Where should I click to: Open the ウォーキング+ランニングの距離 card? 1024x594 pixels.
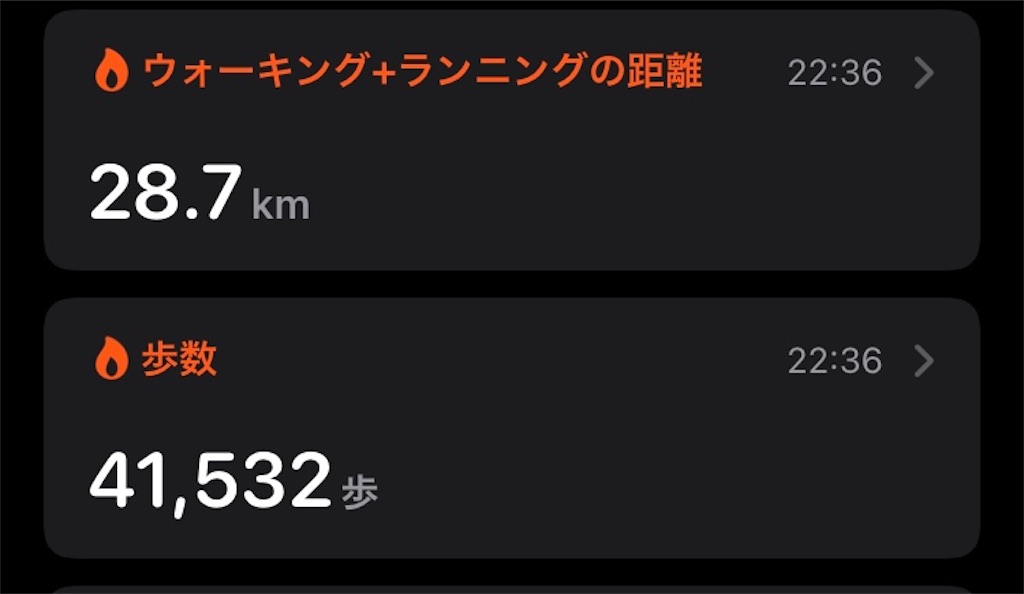click(x=510, y=140)
